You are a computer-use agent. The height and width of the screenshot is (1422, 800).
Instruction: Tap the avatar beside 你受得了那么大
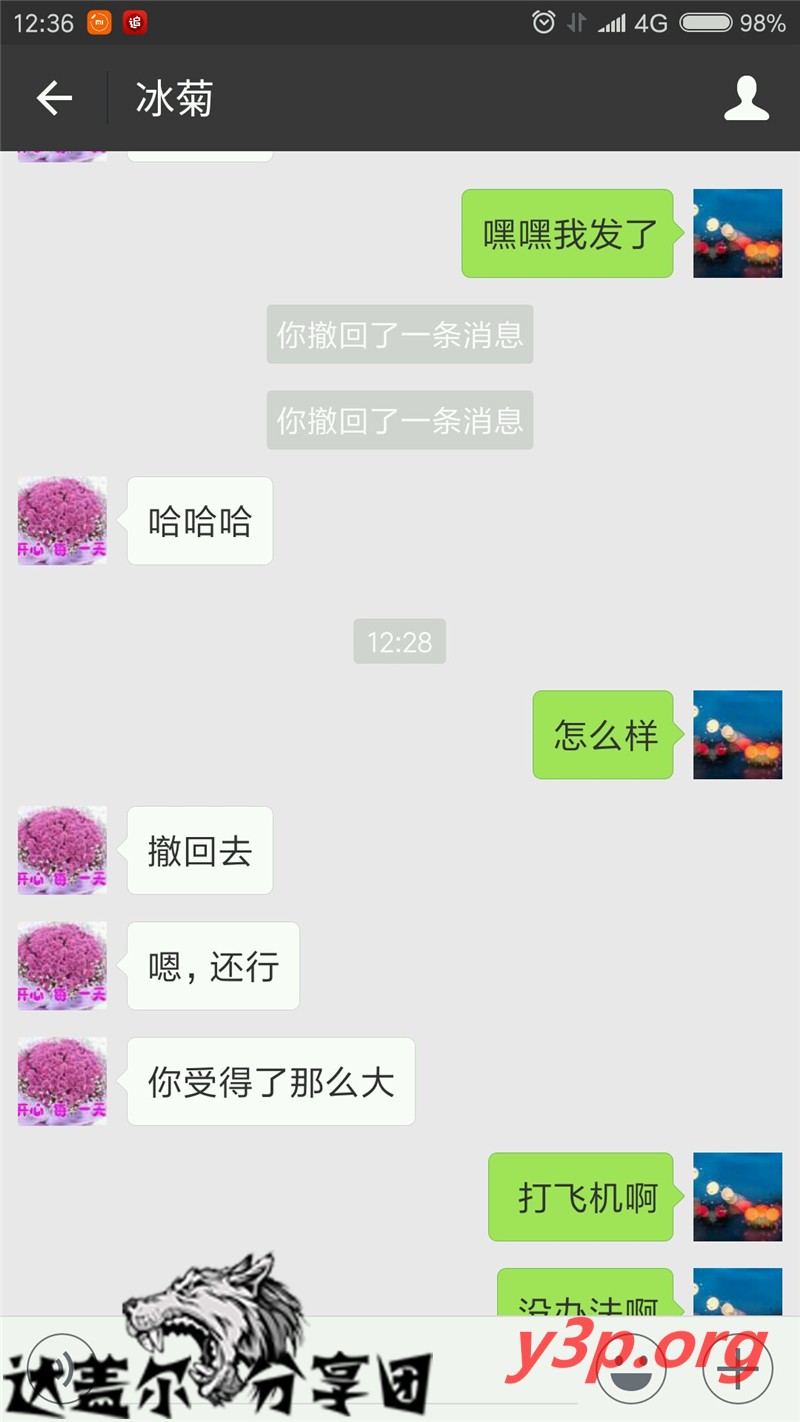coord(62,1081)
